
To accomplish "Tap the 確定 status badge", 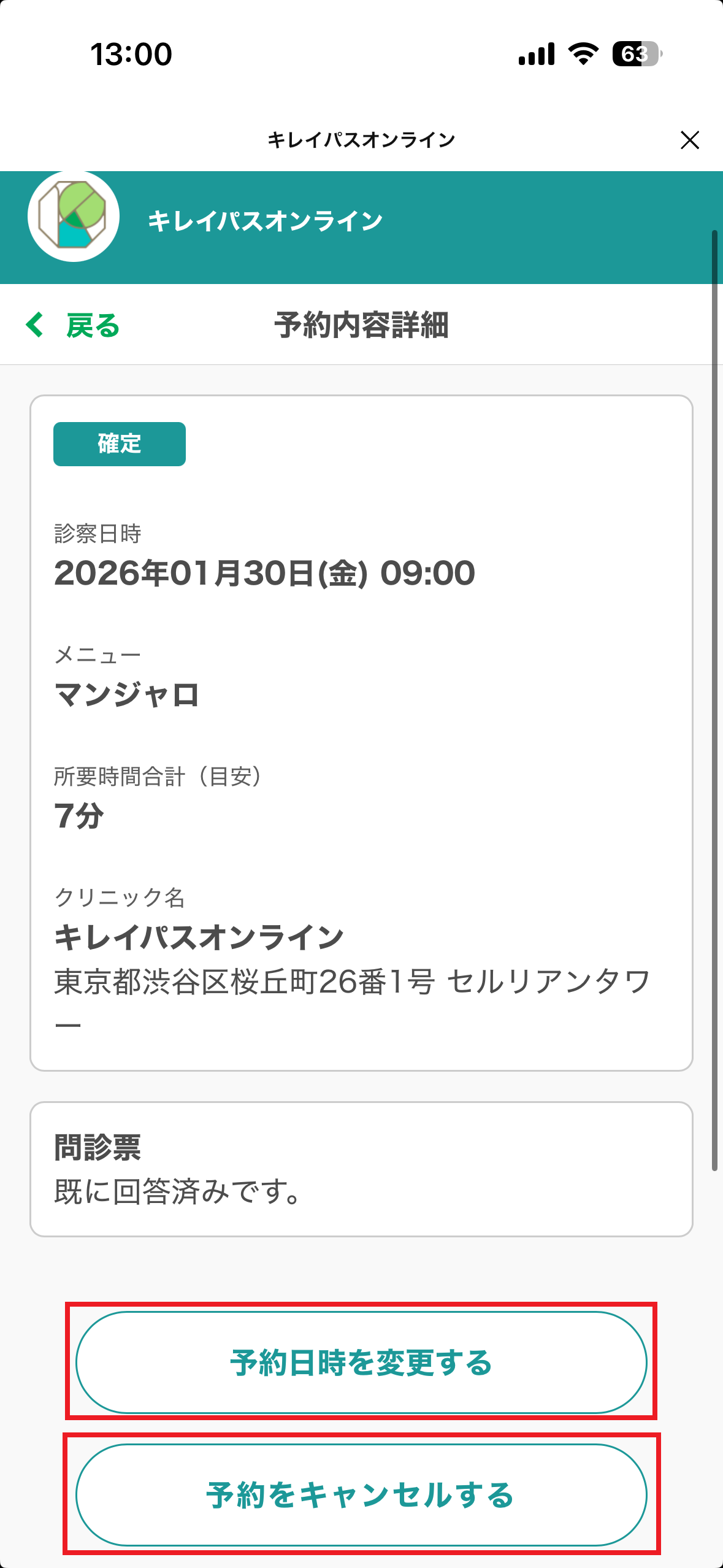I will click(x=119, y=443).
